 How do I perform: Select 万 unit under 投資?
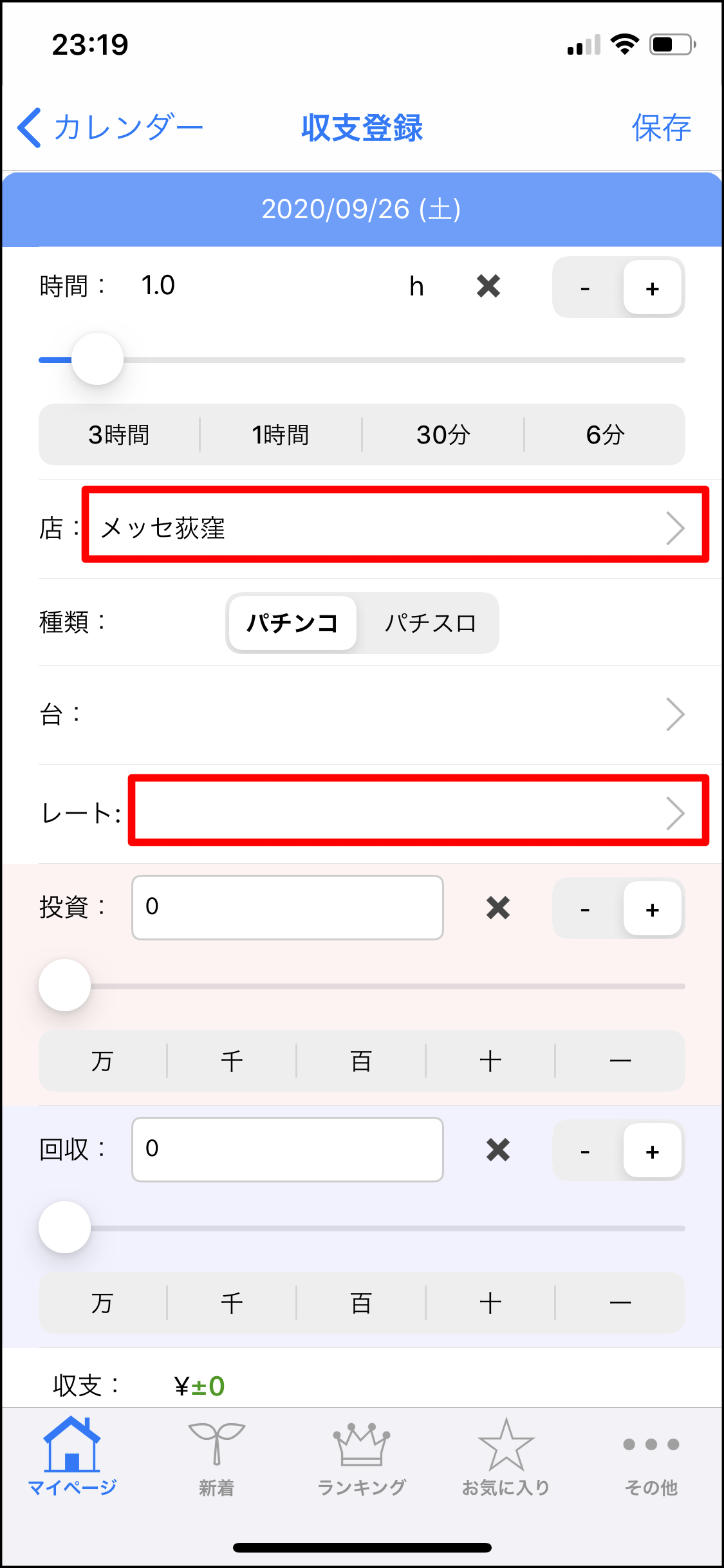(103, 1061)
